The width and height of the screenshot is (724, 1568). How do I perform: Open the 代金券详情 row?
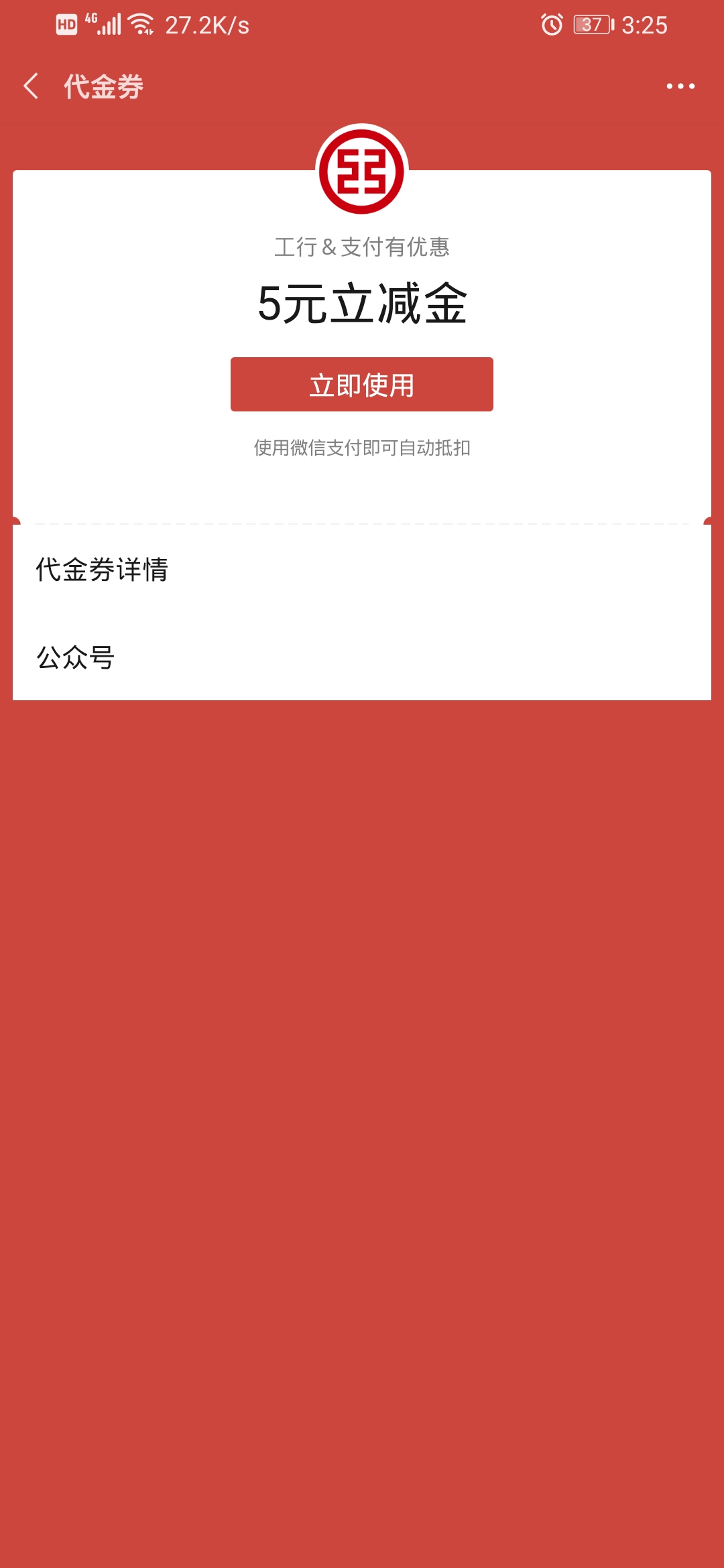362,570
